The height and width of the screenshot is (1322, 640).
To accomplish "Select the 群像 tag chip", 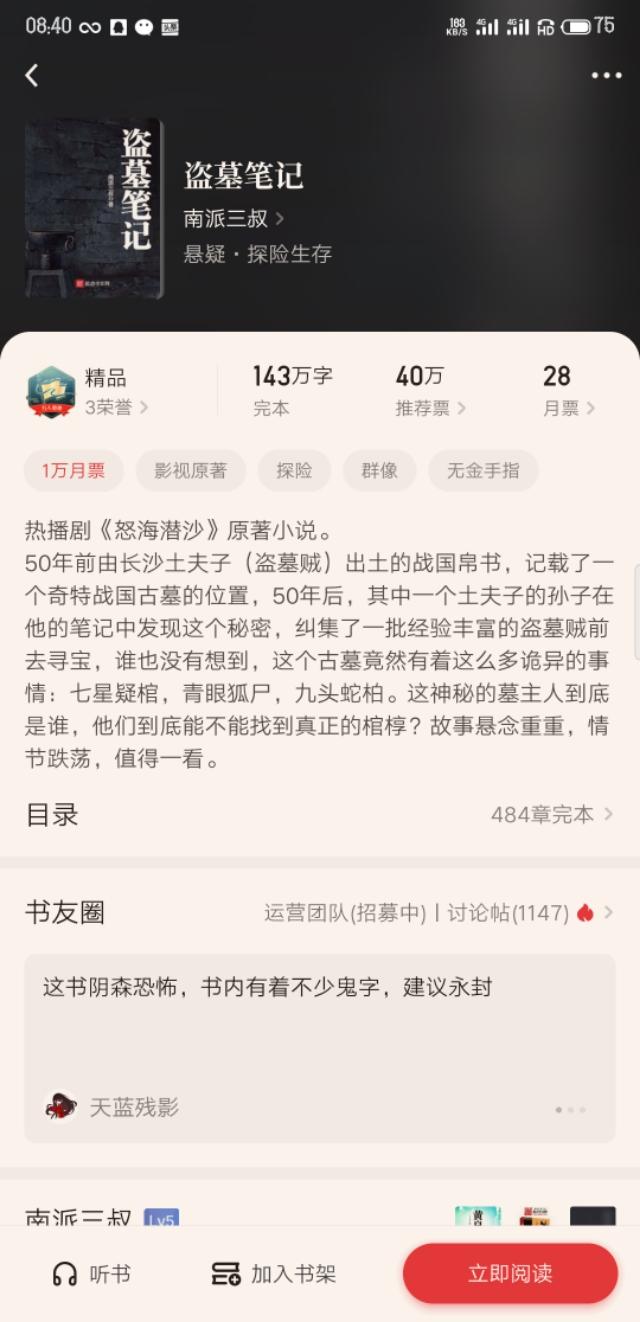I will click(x=379, y=470).
